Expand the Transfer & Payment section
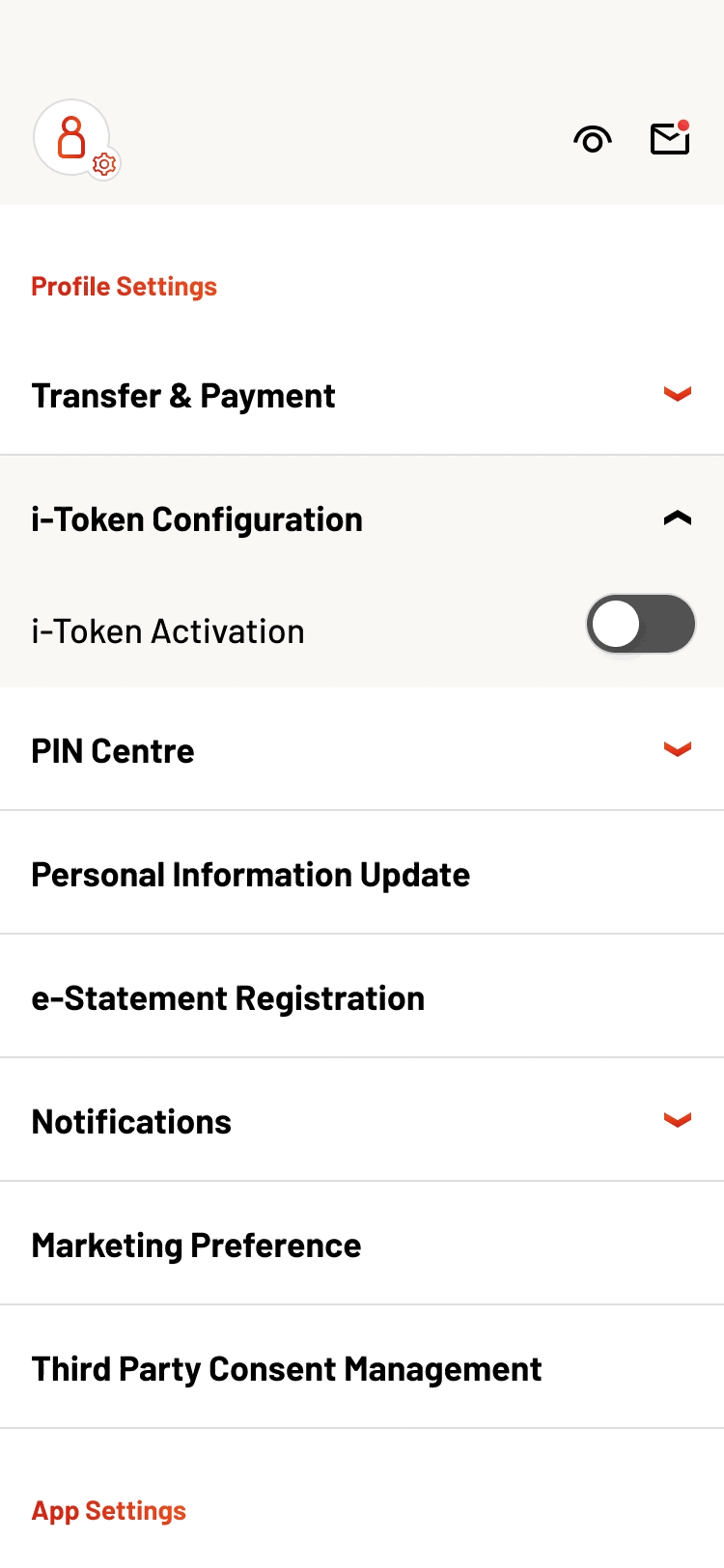 click(x=362, y=395)
